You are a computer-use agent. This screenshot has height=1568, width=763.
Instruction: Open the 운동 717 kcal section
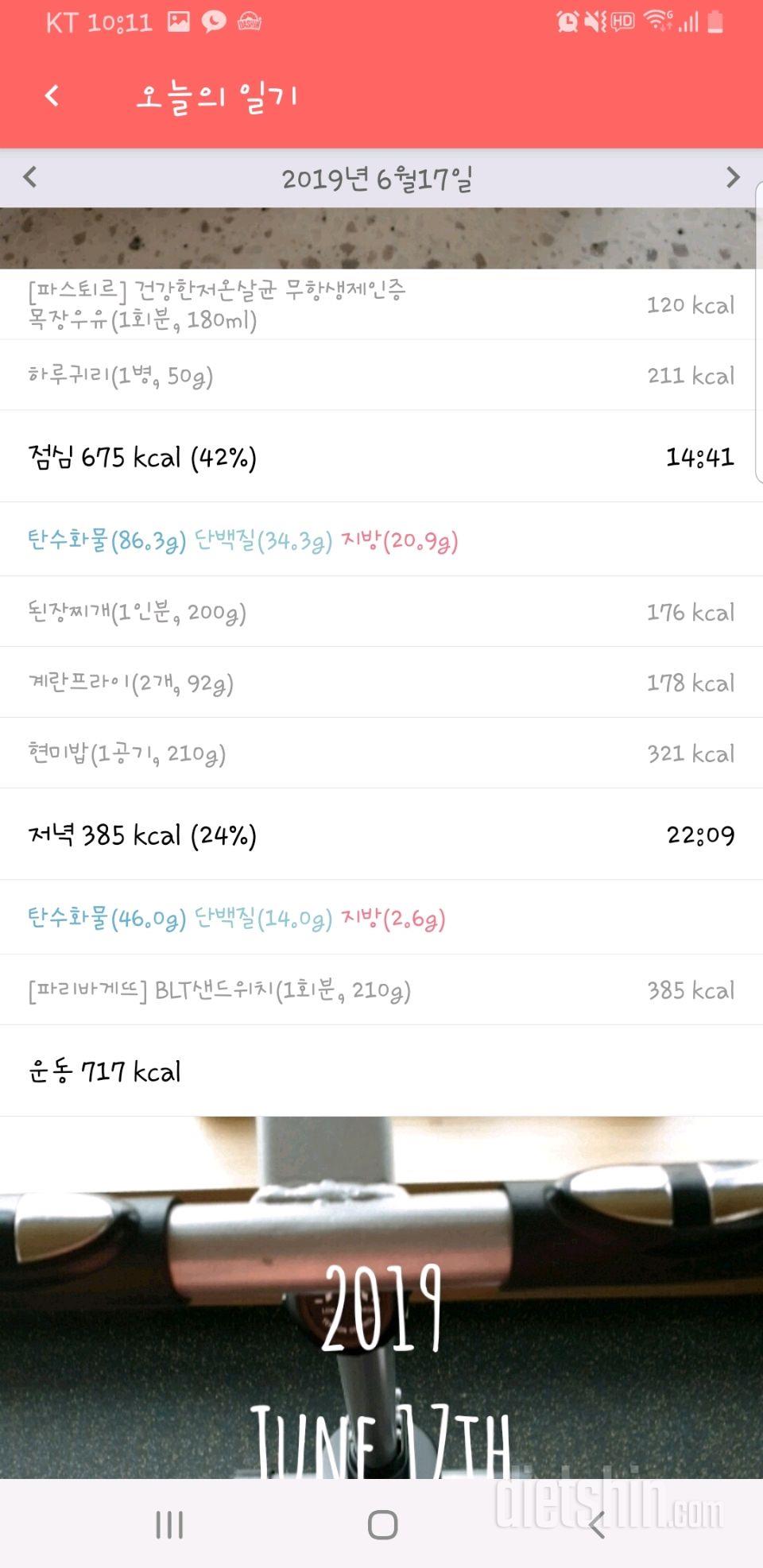click(x=381, y=1071)
